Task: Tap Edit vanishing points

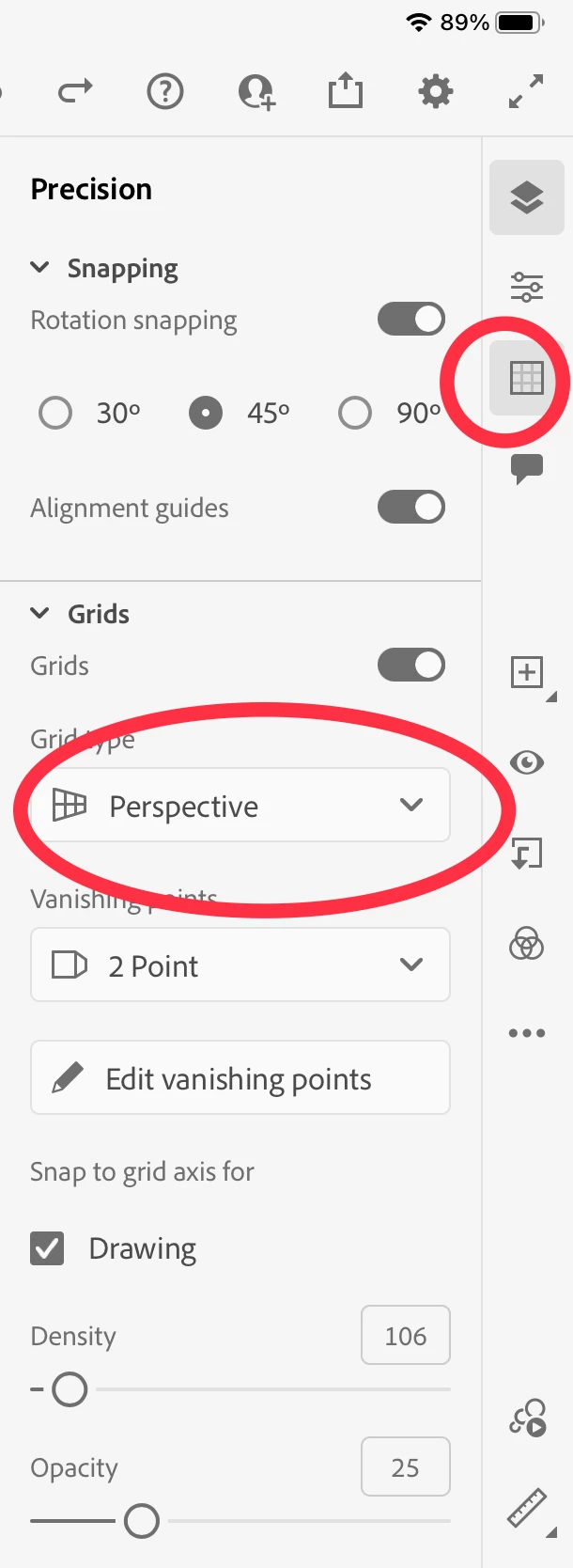Action: (240, 1078)
